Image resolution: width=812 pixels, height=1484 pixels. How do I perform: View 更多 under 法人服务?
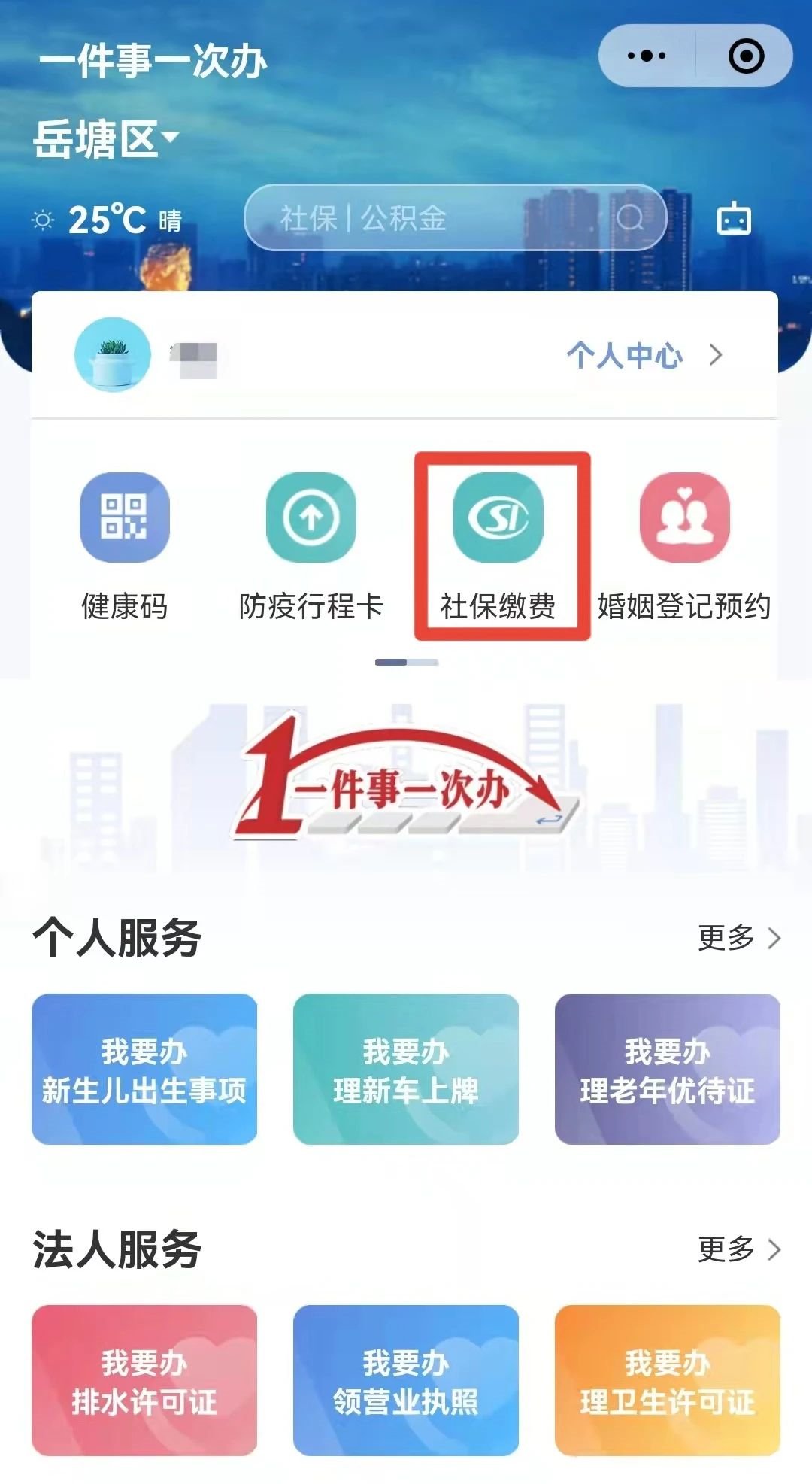tap(738, 1249)
